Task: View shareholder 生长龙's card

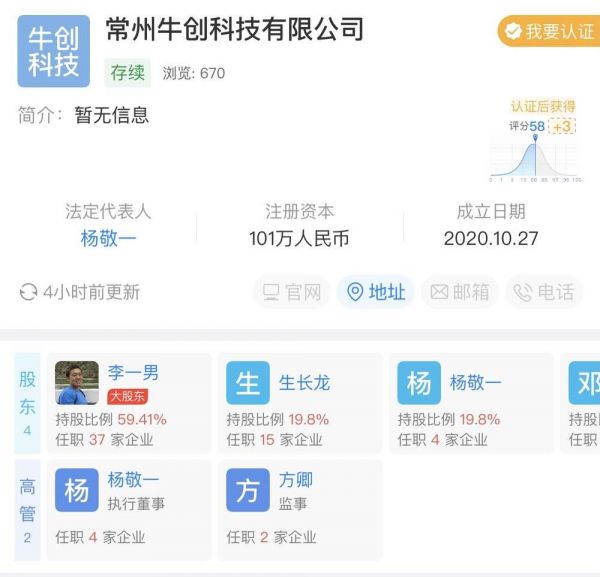Action: [x=300, y=402]
